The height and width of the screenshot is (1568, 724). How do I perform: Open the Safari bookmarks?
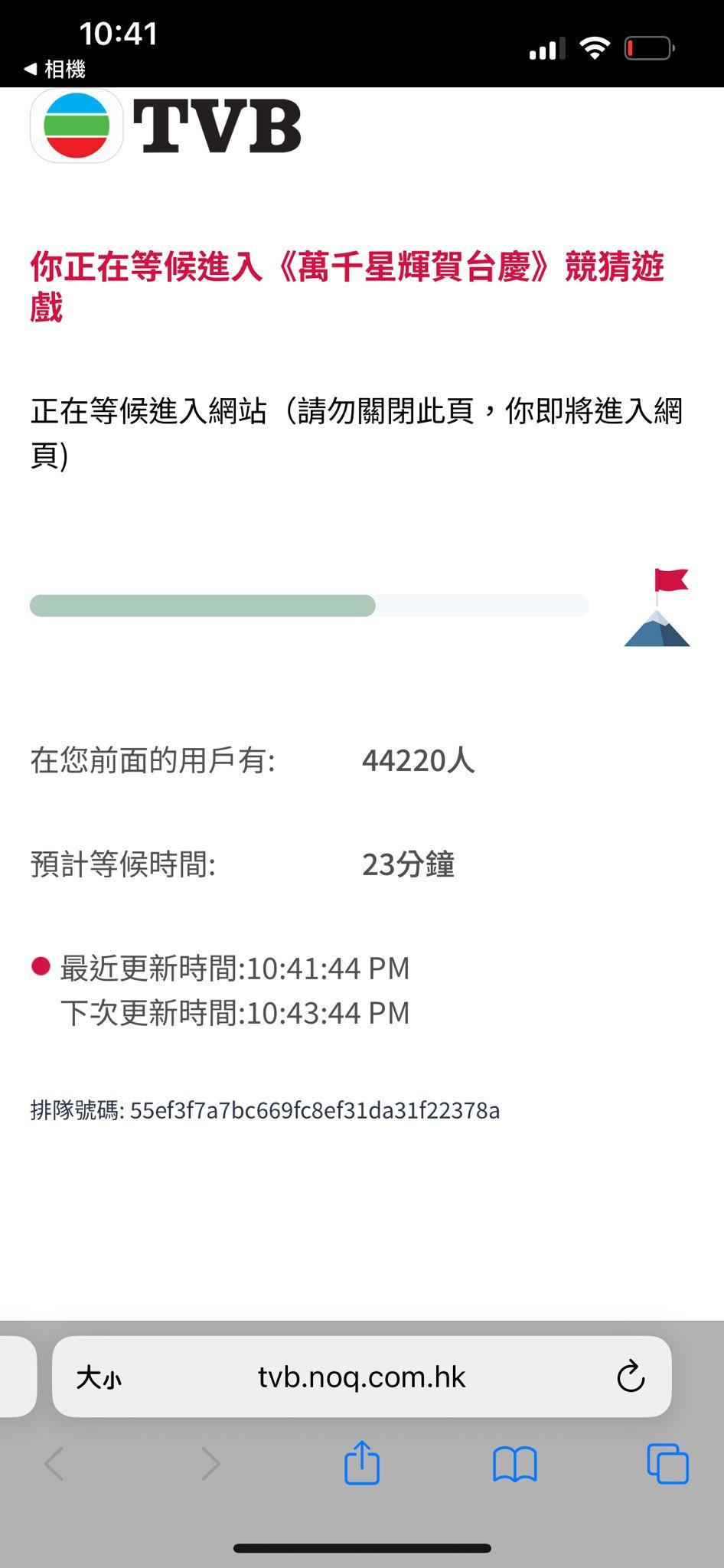515,1464
